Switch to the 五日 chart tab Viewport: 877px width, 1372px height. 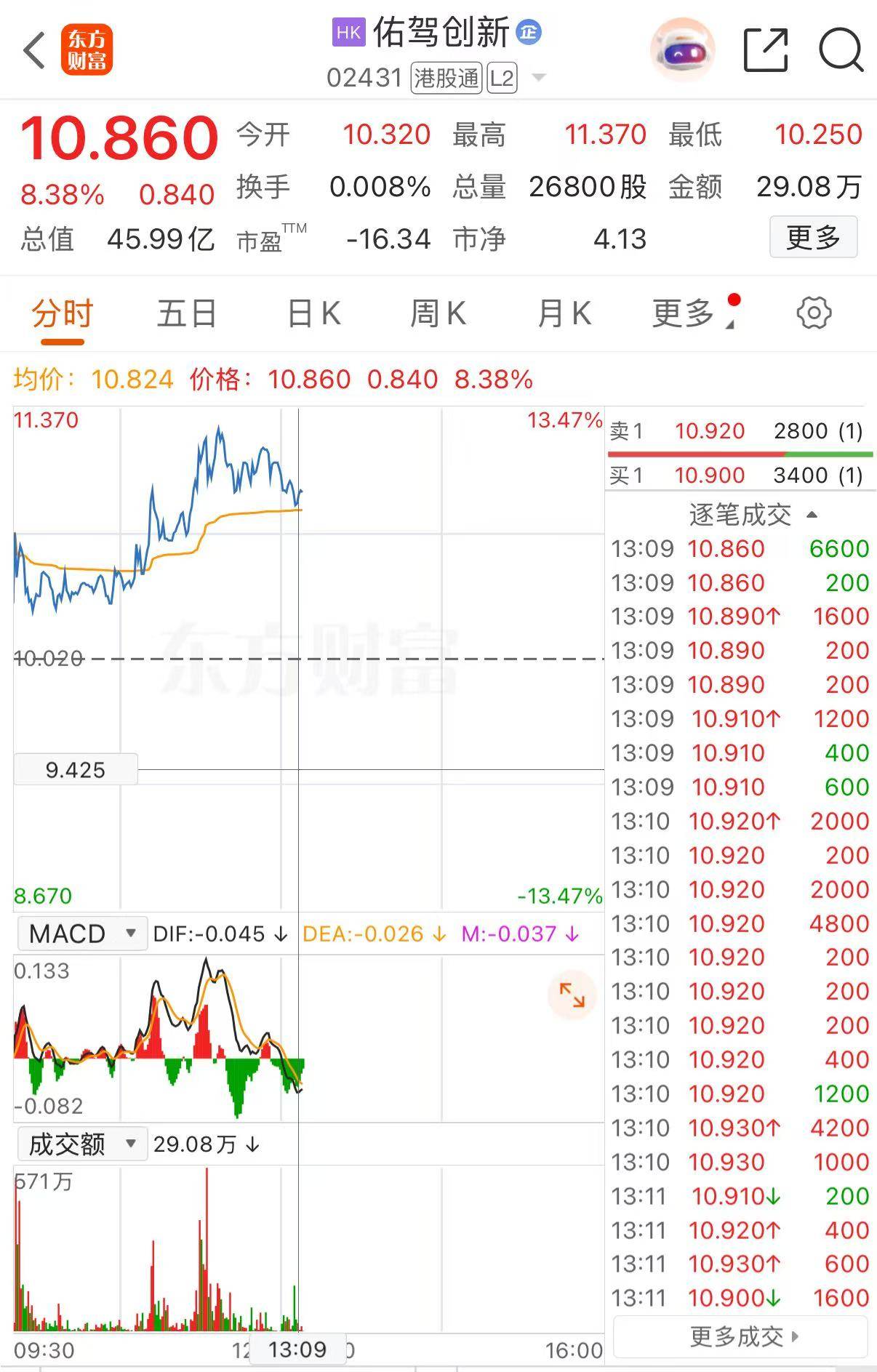(x=187, y=314)
